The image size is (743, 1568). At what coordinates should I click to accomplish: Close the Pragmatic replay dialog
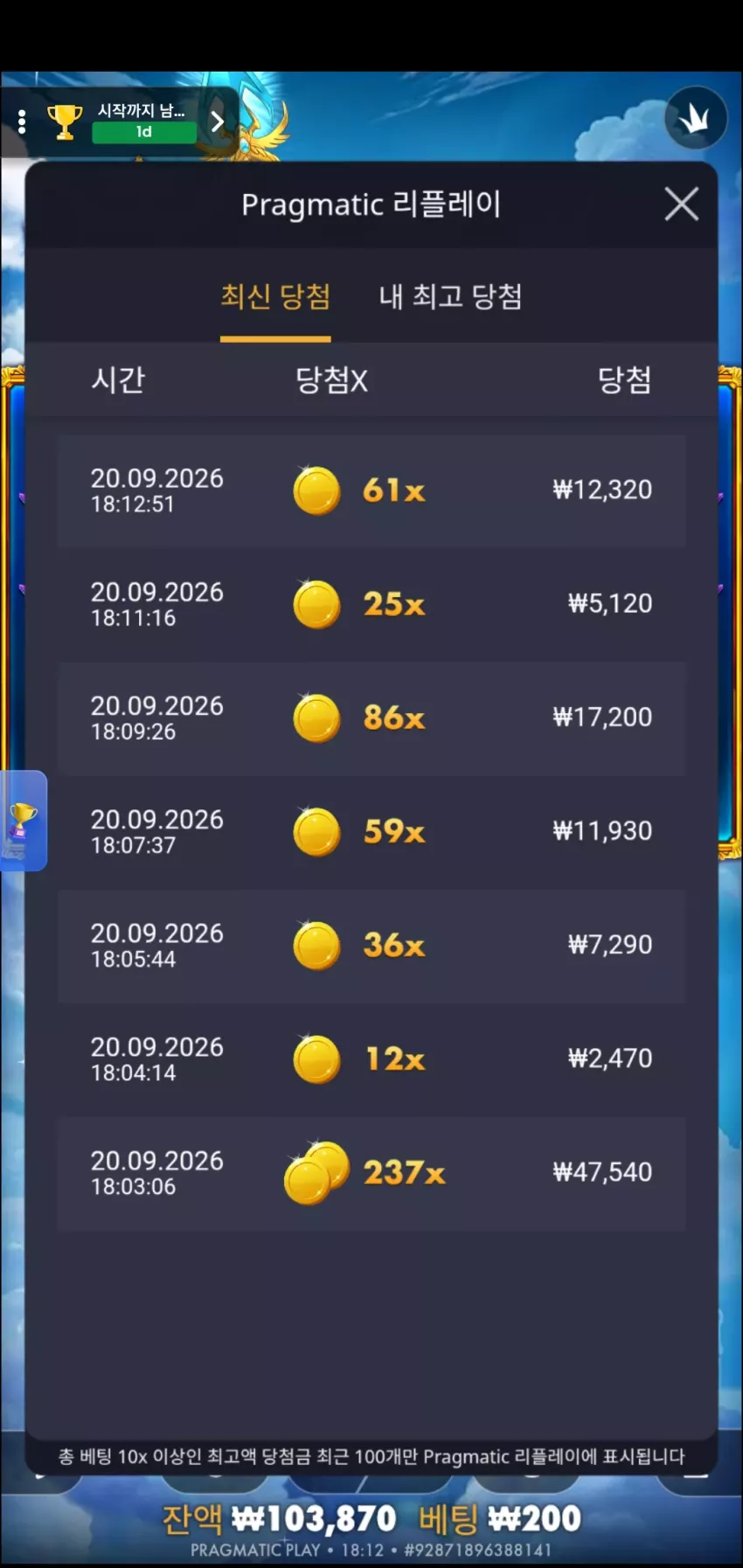click(x=681, y=205)
